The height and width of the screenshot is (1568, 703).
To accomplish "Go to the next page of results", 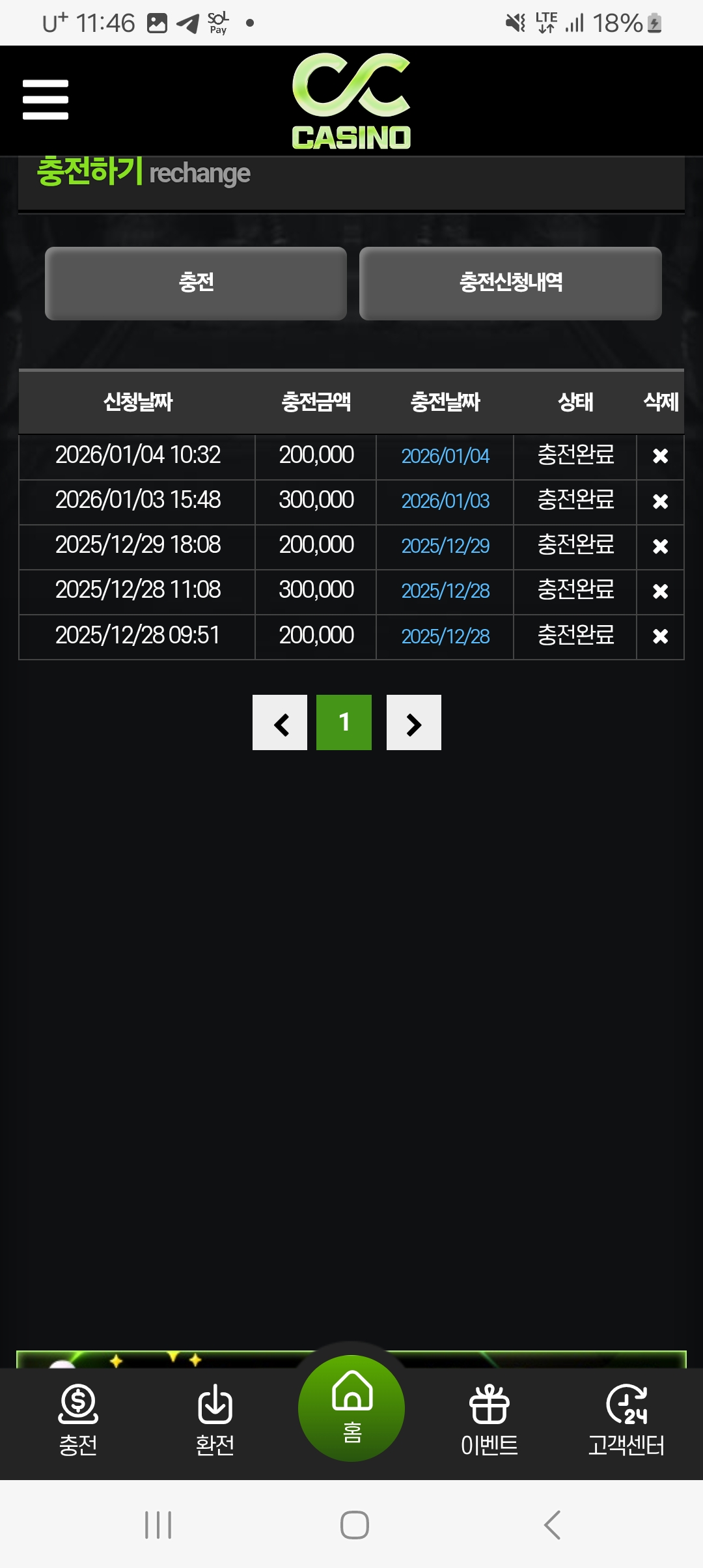I will [414, 723].
